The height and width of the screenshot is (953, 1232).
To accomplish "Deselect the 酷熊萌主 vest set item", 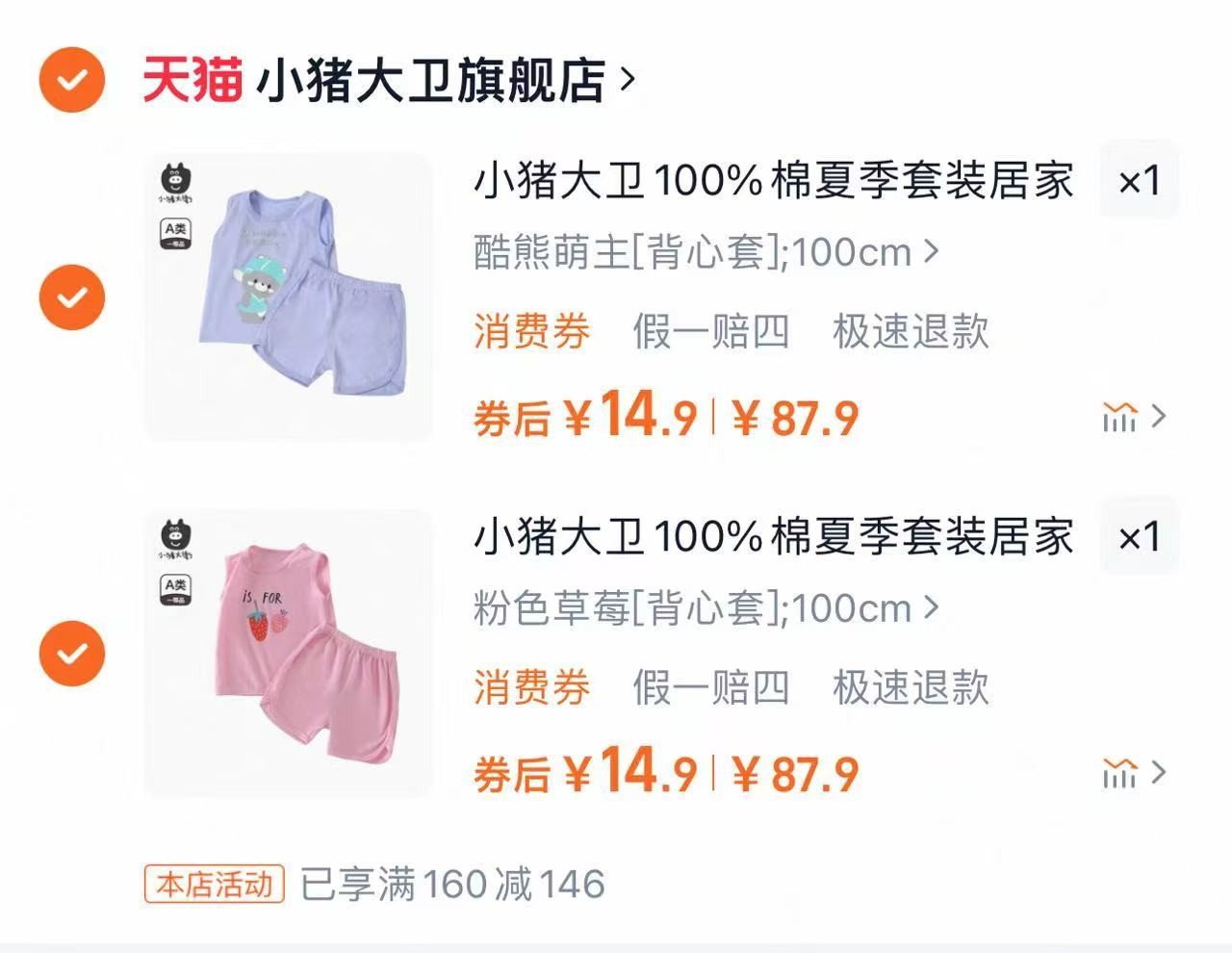I will click(71, 296).
